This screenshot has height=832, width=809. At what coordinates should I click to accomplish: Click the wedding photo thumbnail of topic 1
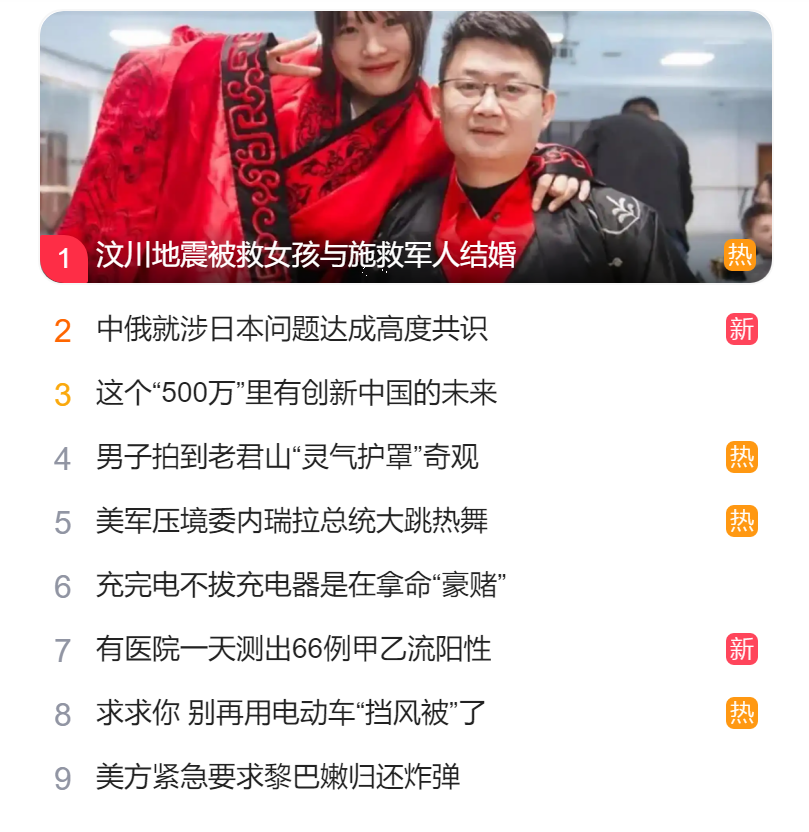pyautogui.click(x=400, y=130)
